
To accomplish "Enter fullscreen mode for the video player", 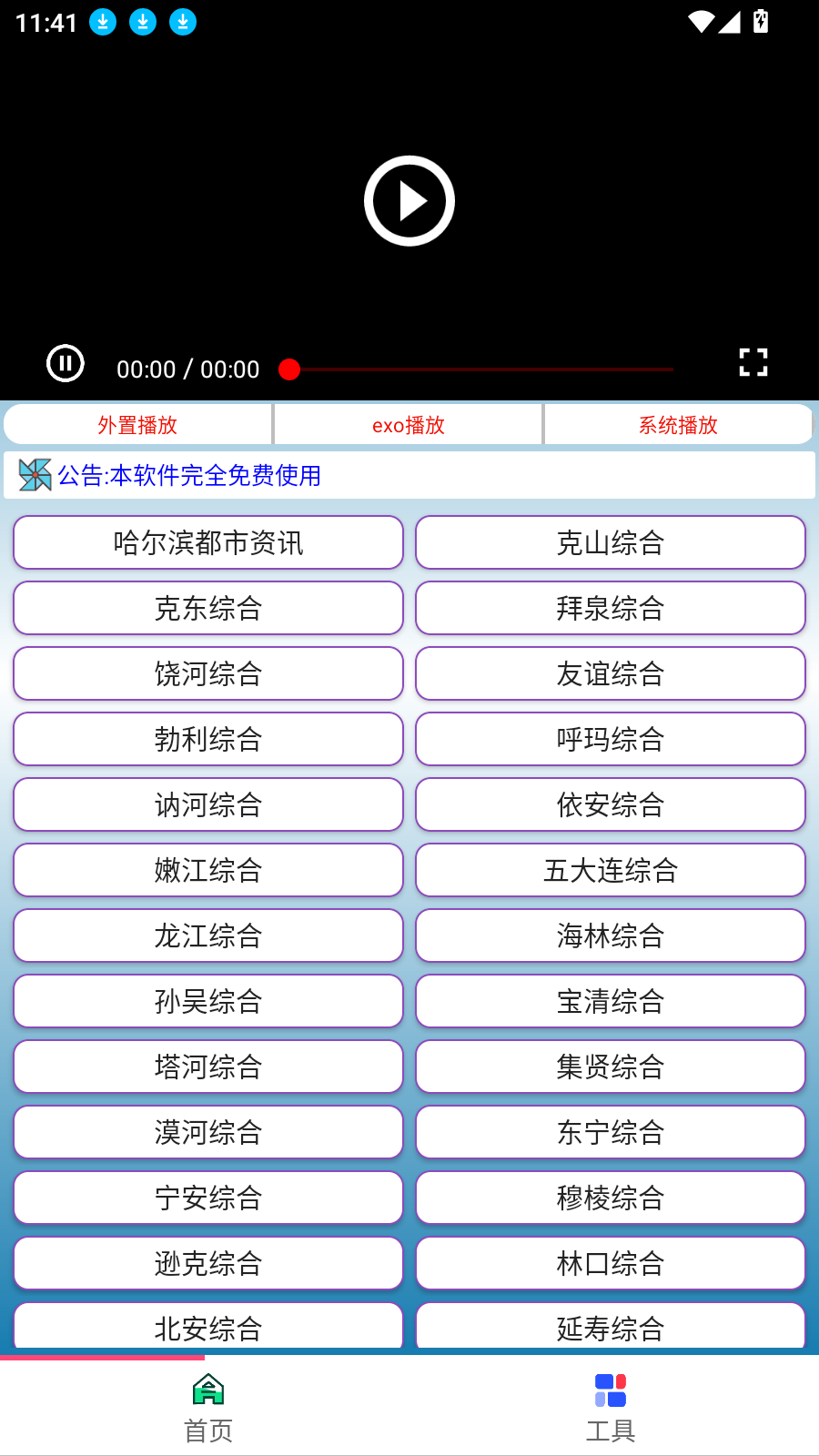I will (x=753, y=362).
